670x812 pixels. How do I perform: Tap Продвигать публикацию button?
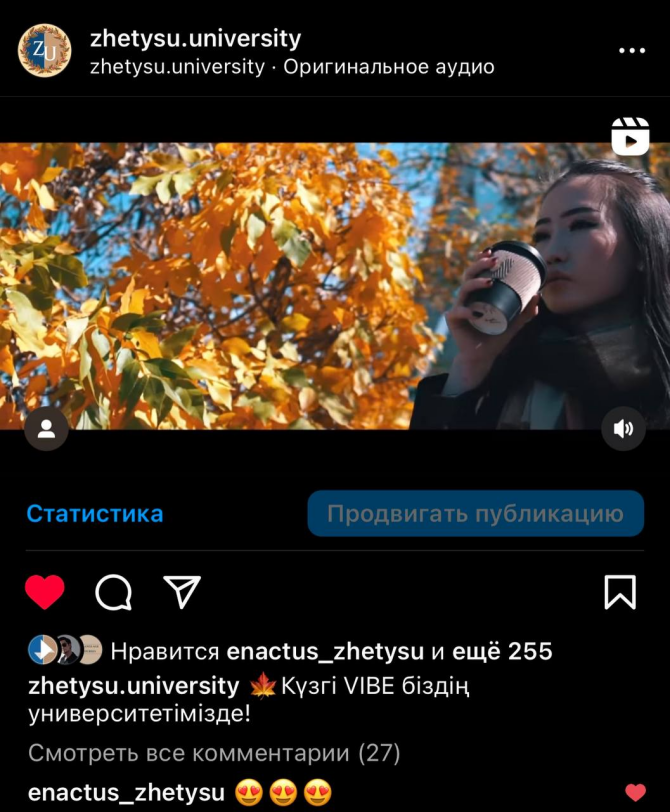(475, 514)
